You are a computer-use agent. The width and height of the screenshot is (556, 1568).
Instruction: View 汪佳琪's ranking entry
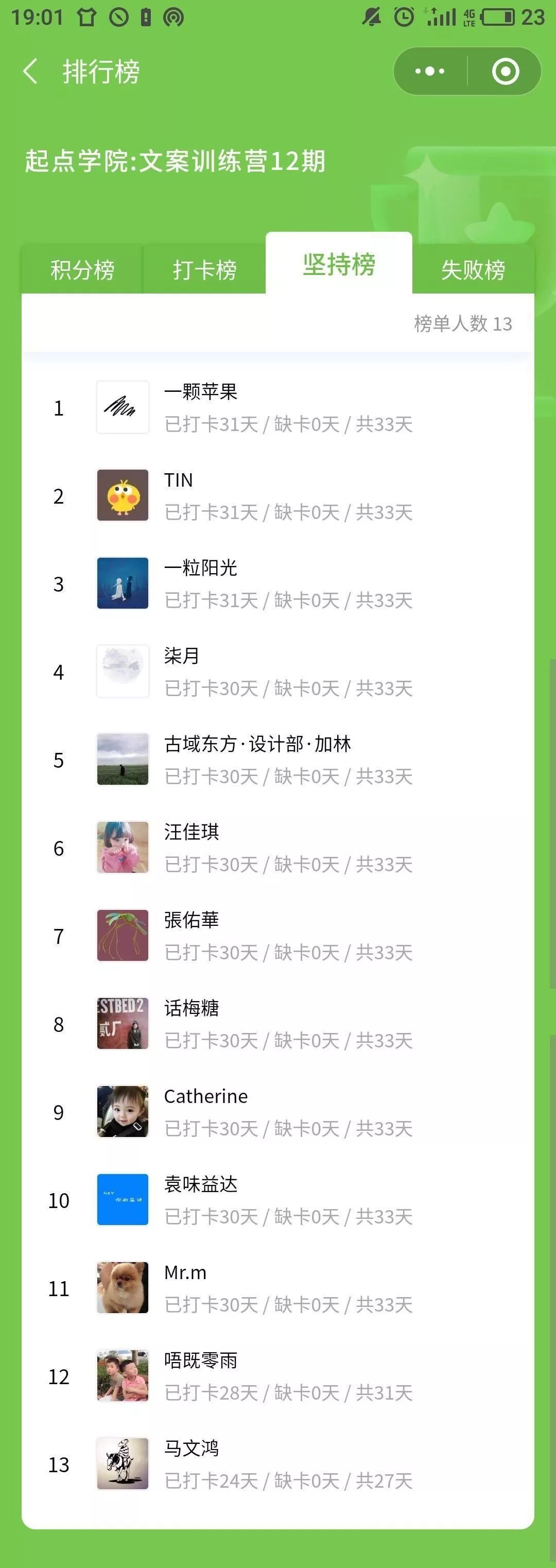(277, 848)
